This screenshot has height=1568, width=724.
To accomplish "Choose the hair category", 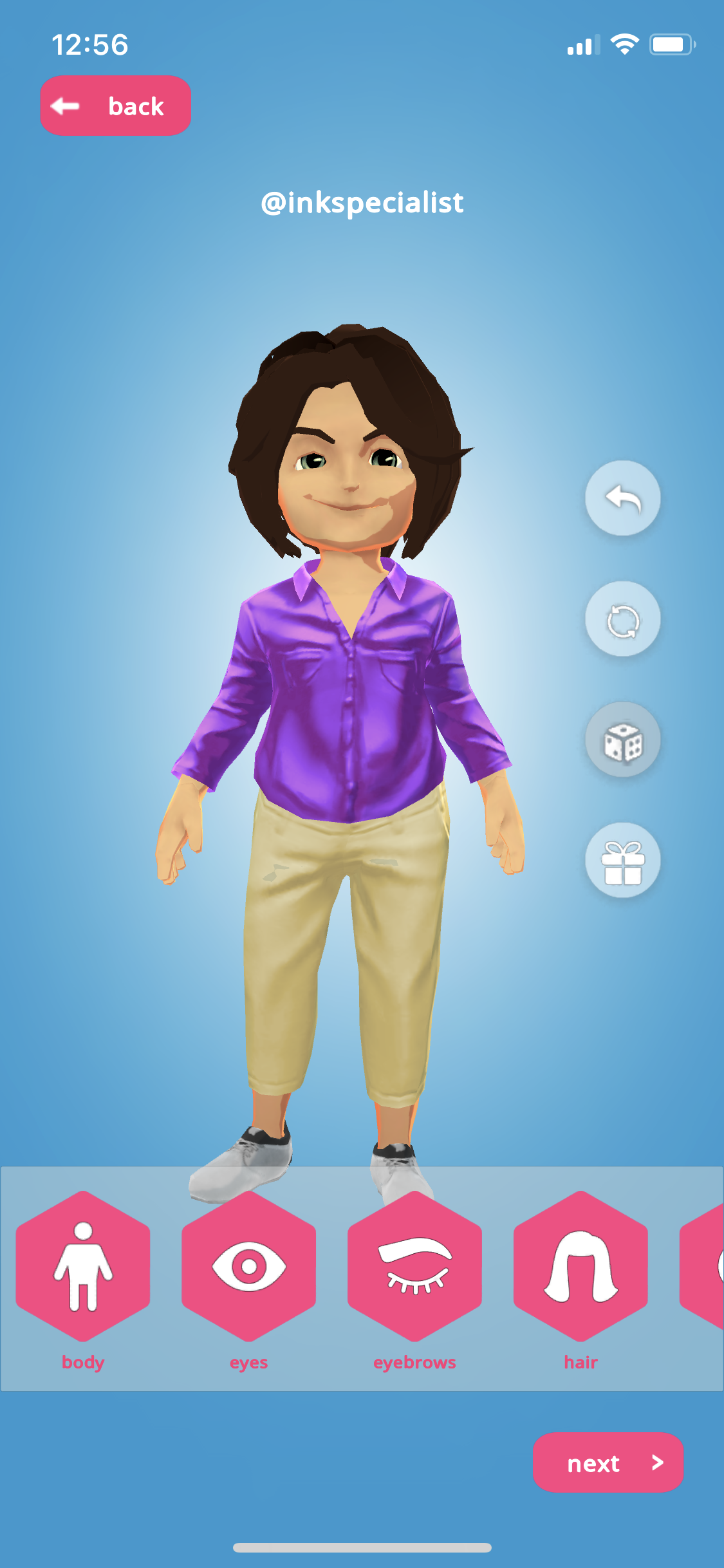I will [580, 1267].
